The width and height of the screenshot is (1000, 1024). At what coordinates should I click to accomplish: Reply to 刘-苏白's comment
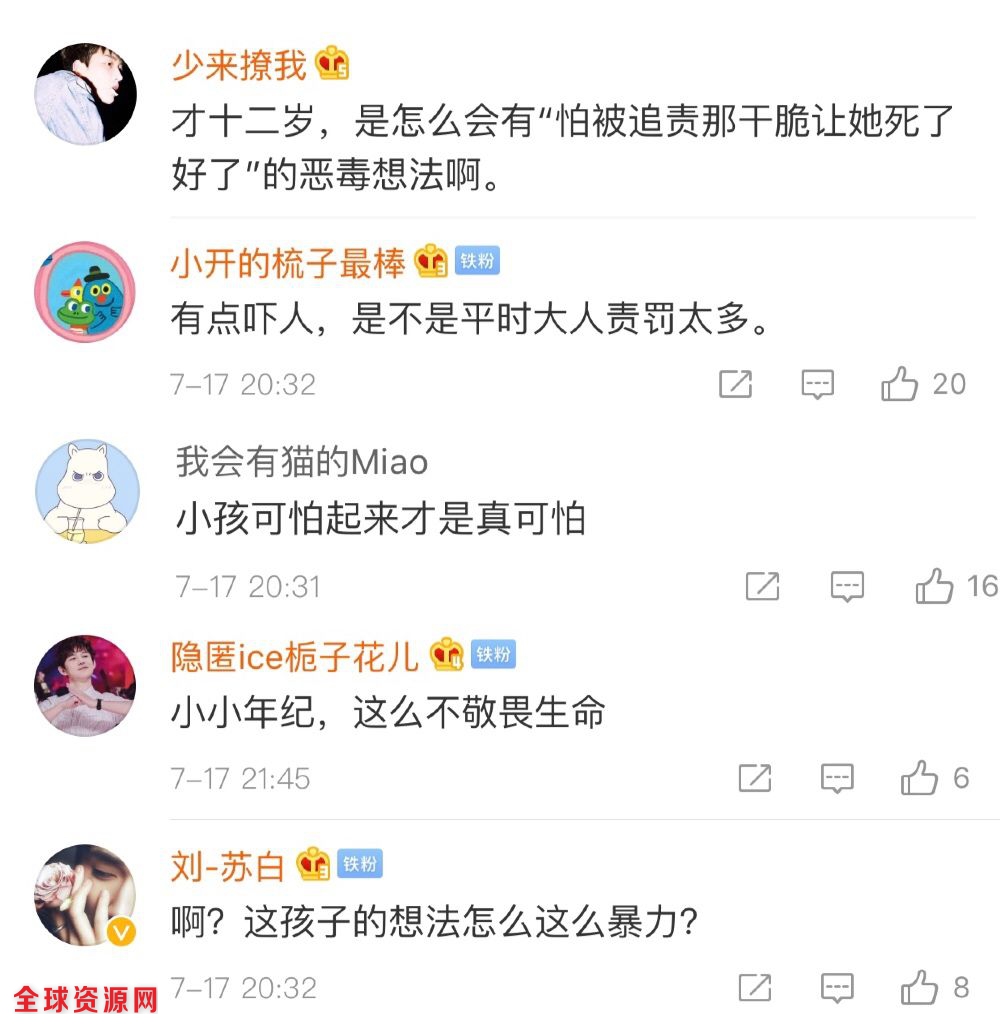tap(836, 988)
